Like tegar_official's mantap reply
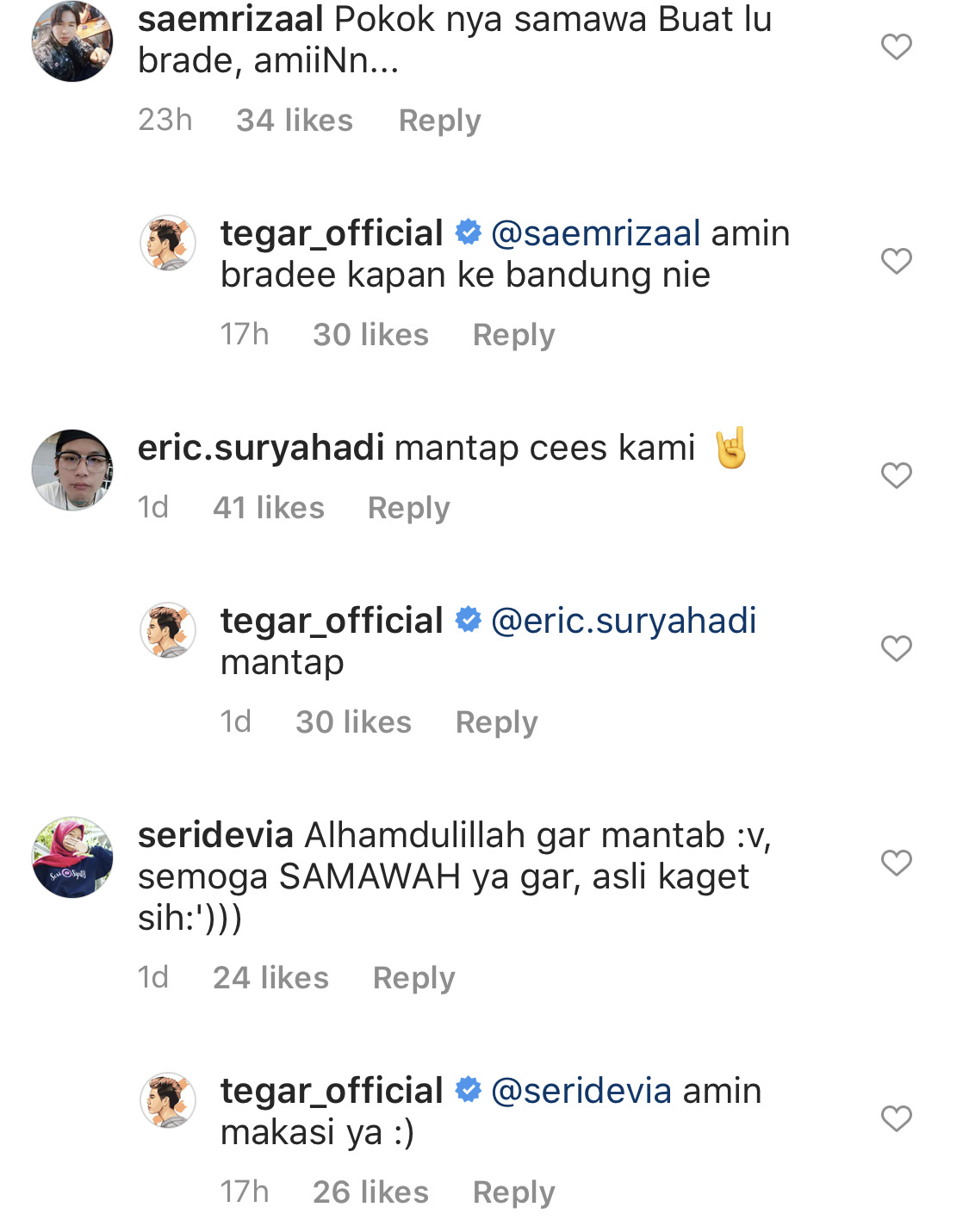Viewport: 969px width, 1232px height. (896, 648)
